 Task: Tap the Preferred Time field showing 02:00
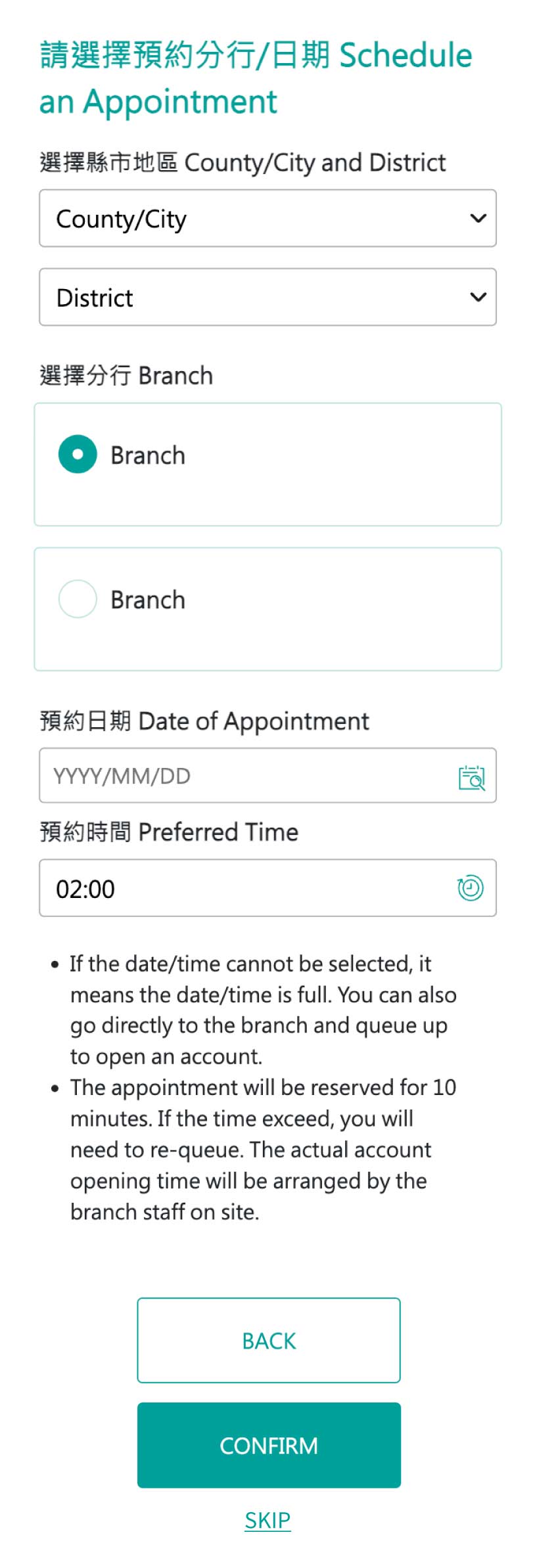243,888
